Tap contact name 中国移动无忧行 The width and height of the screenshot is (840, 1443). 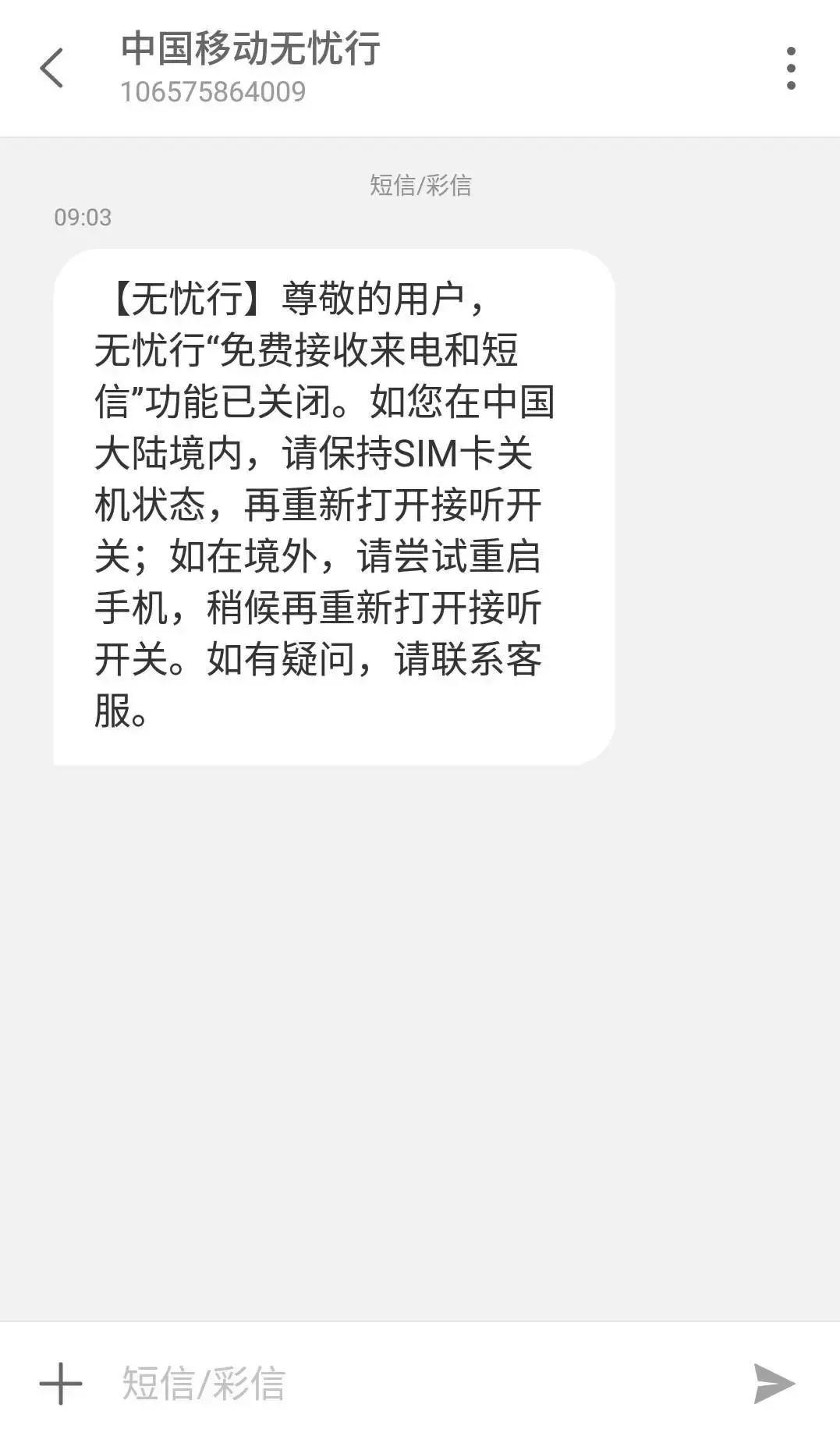(x=250, y=48)
